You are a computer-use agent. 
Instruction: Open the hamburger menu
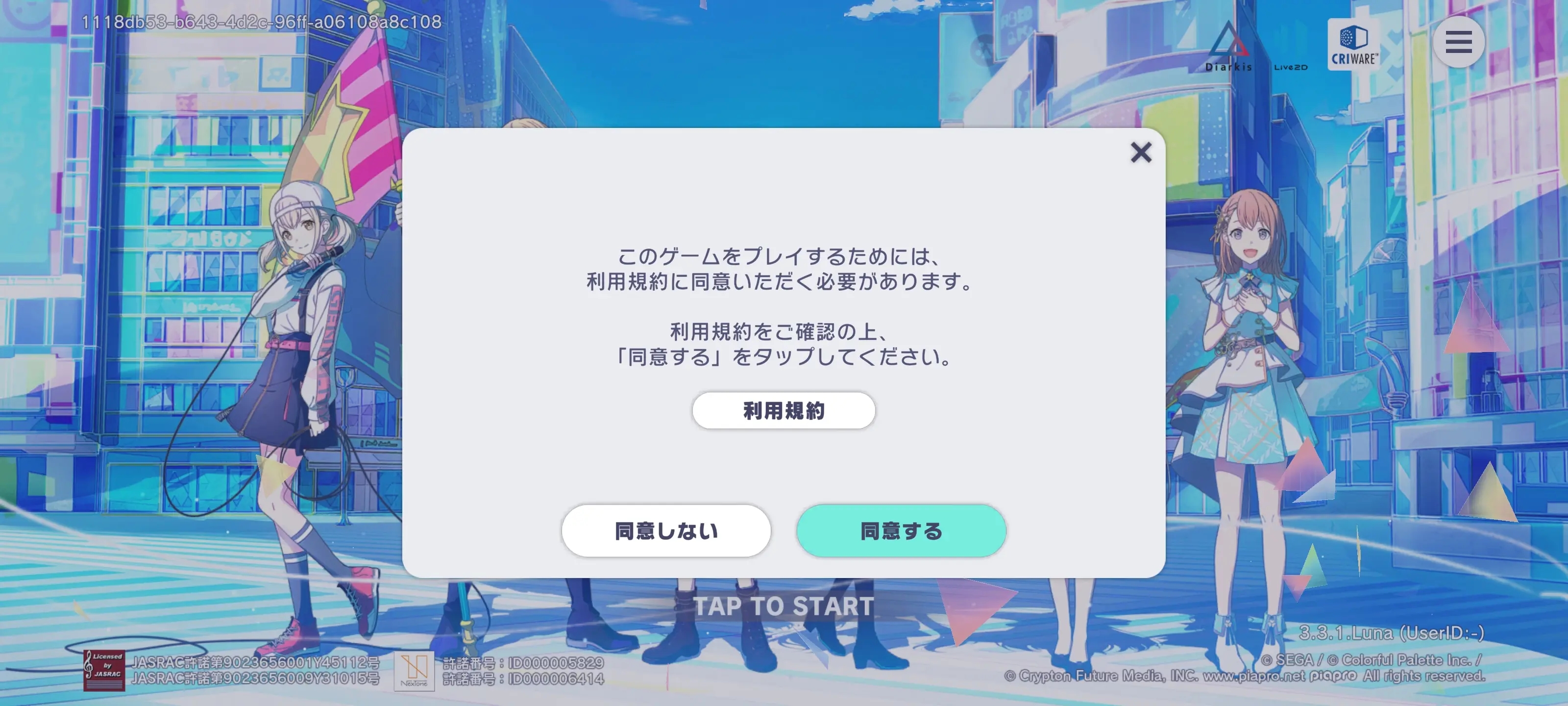[x=1458, y=42]
